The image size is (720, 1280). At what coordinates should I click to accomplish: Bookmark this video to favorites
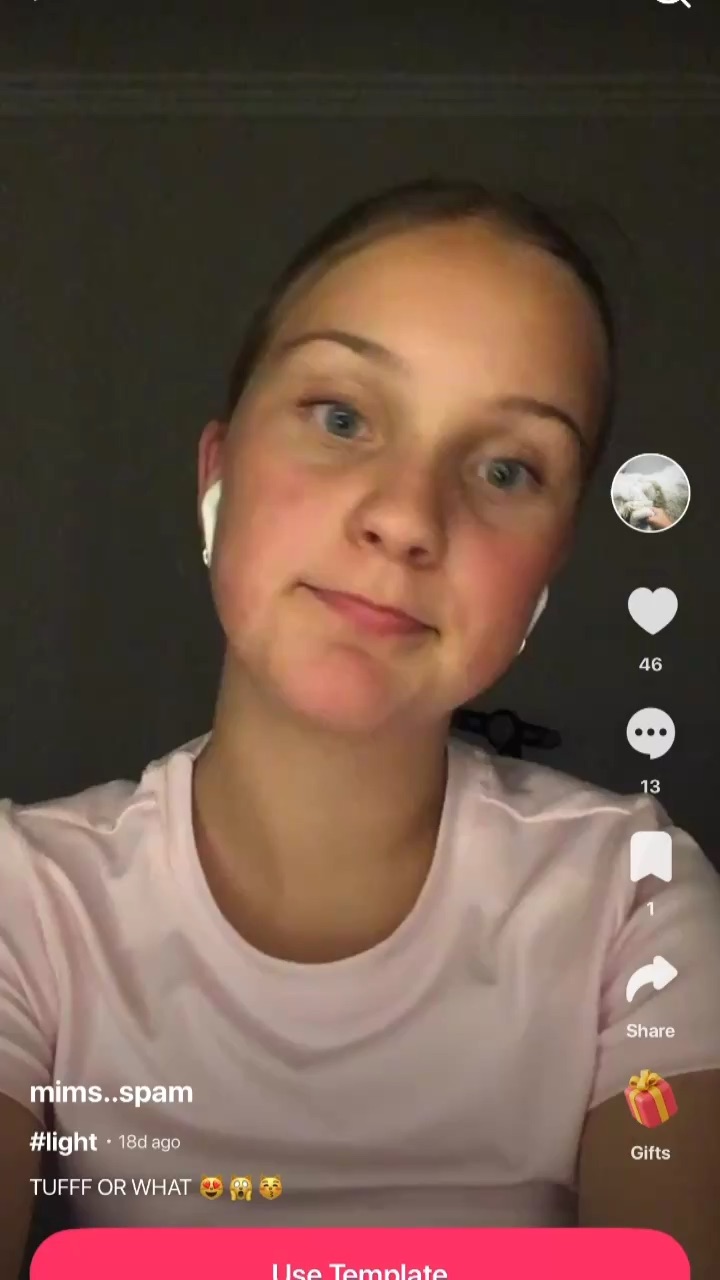651,857
